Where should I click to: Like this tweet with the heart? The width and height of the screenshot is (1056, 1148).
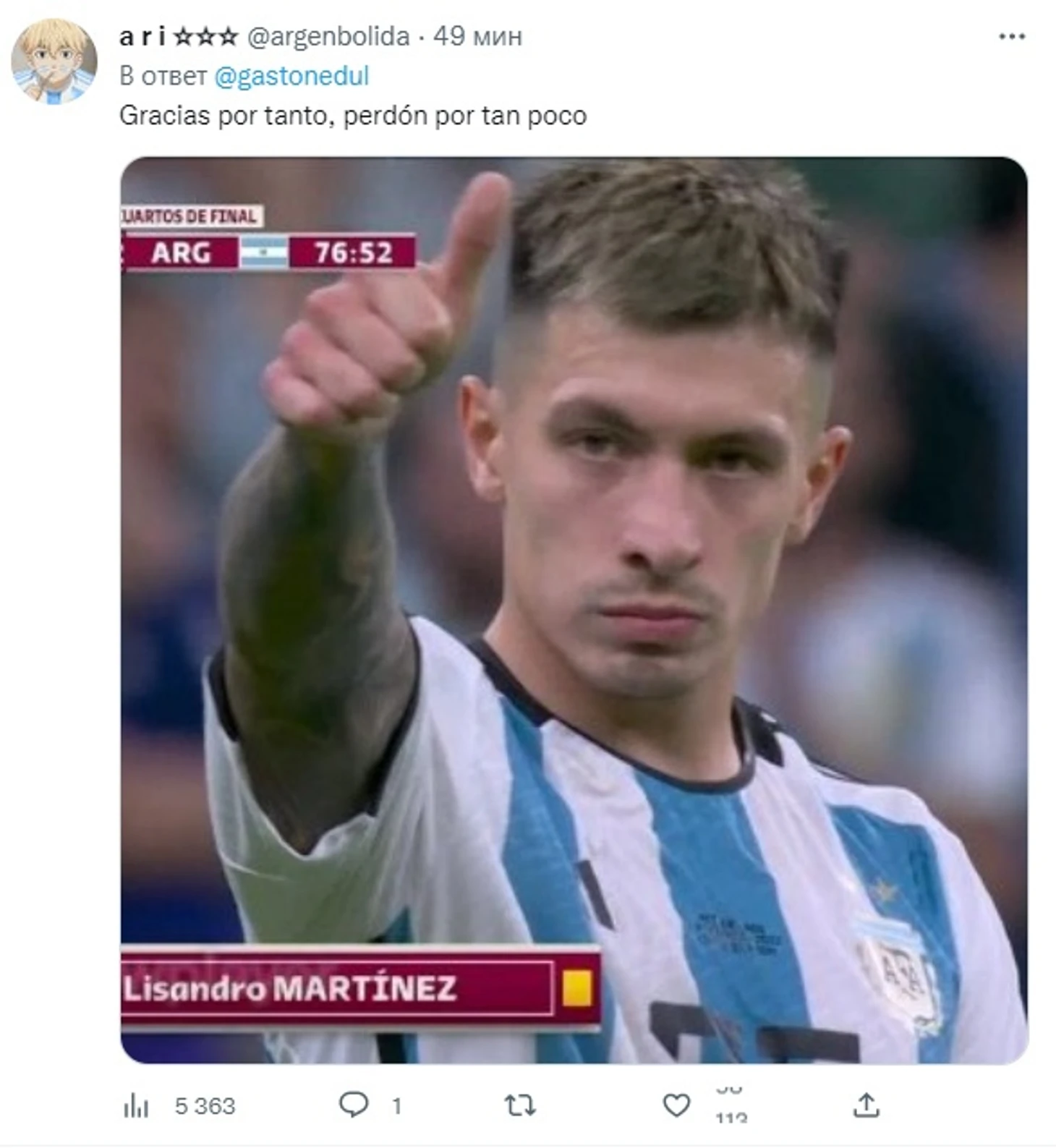coord(676,1105)
